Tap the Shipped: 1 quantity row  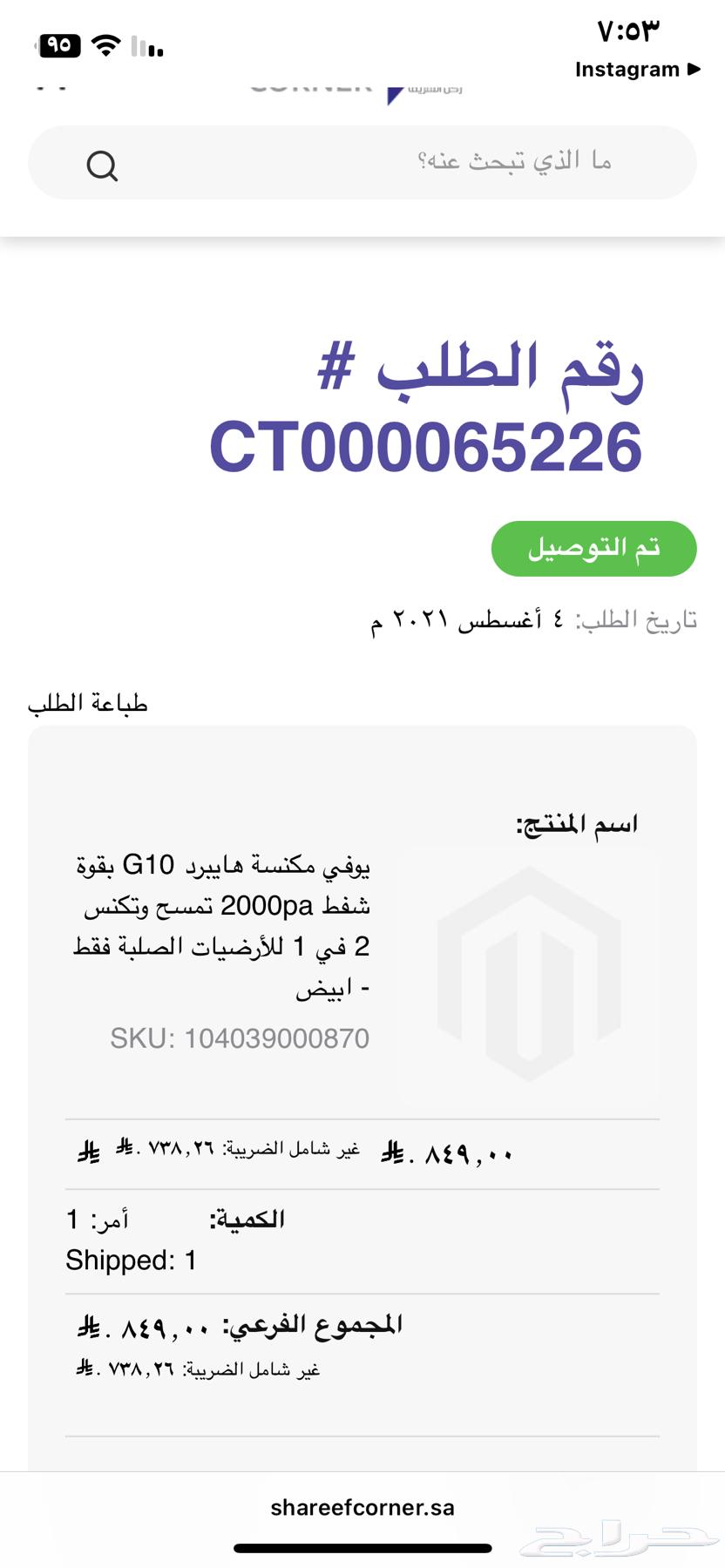point(131,1260)
